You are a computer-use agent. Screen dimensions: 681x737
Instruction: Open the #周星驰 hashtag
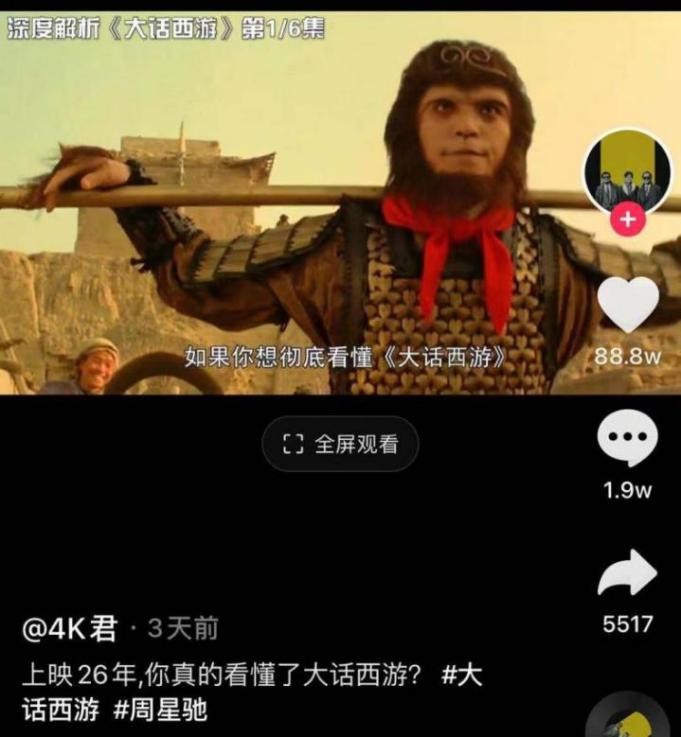160,710
